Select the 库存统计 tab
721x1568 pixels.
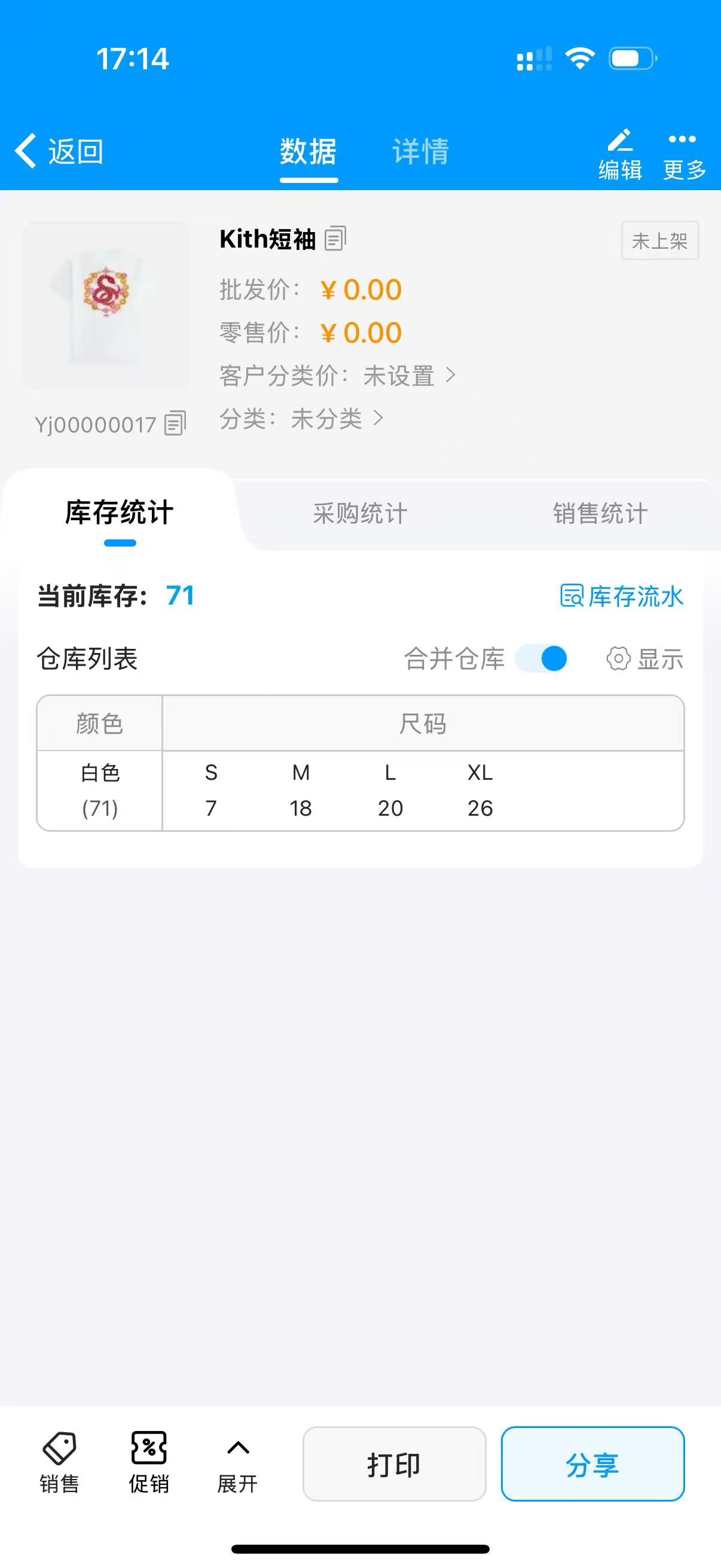119,513
